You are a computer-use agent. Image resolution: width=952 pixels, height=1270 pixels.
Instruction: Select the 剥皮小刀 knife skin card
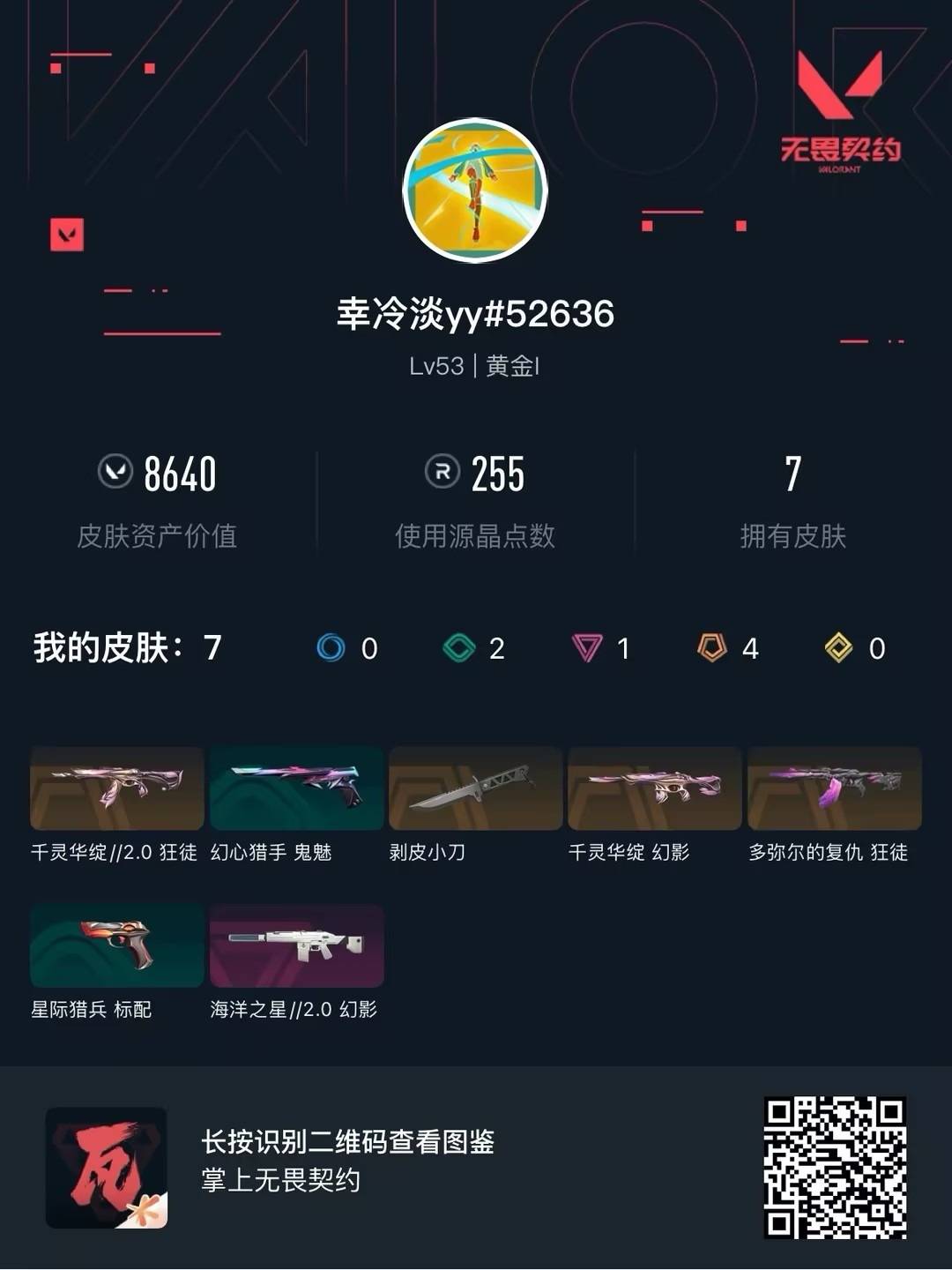476,788
